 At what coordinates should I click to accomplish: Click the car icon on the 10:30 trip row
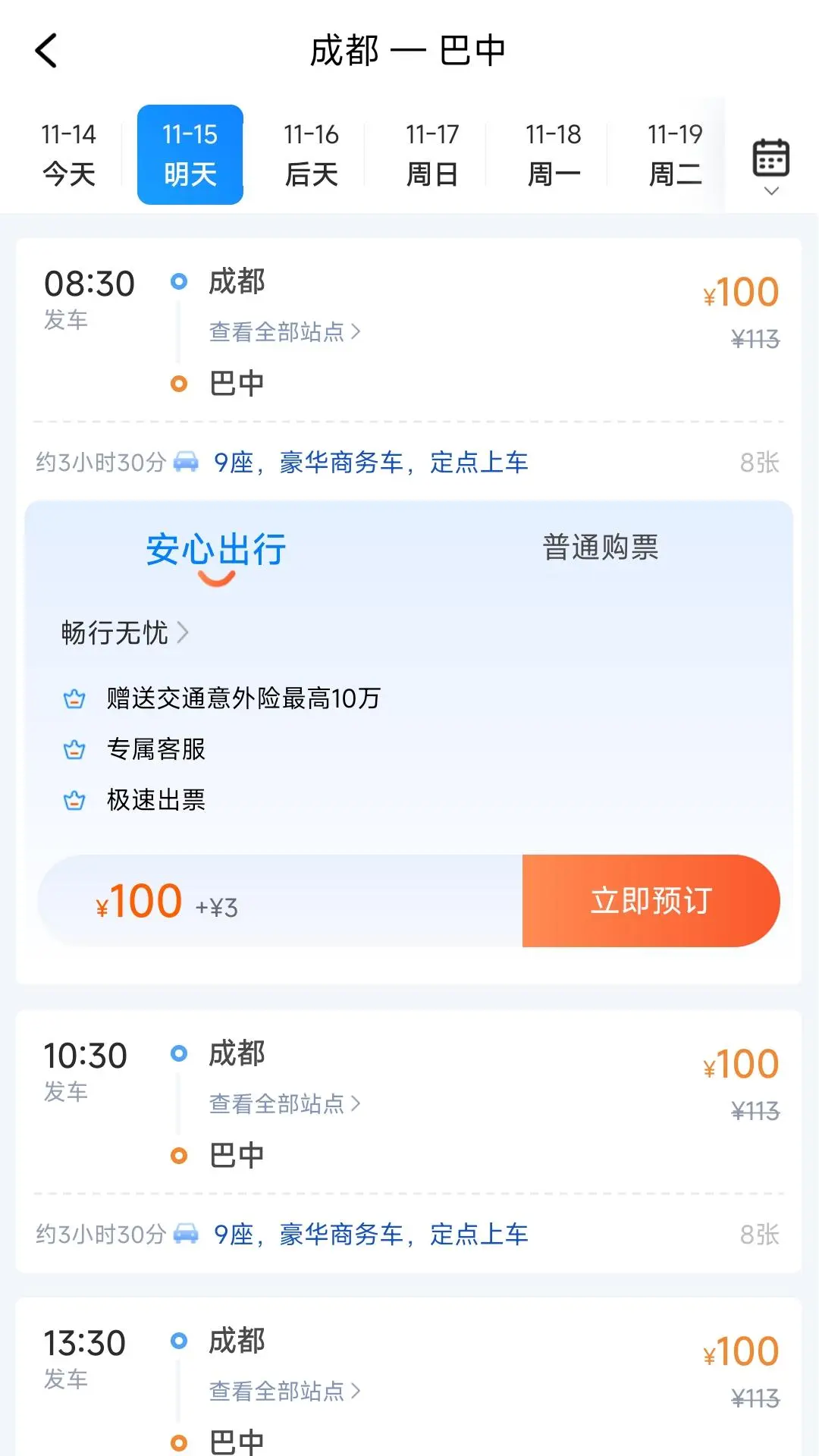[x=187, y=1234]
